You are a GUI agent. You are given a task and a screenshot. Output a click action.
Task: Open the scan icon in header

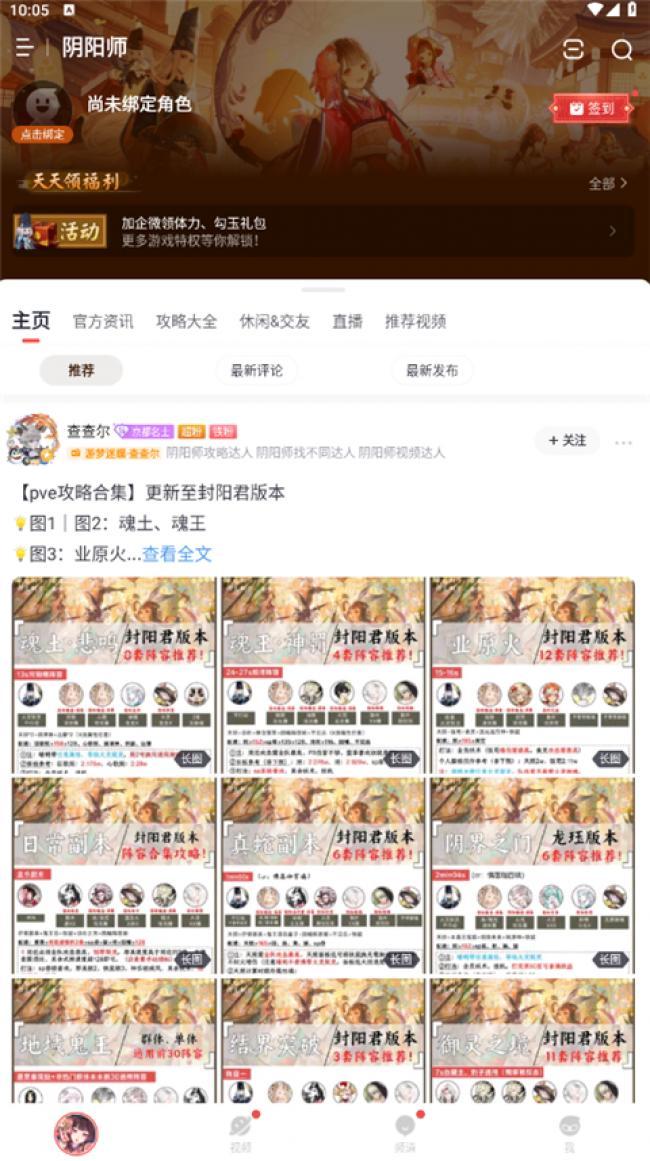click(x=573, y=50)
